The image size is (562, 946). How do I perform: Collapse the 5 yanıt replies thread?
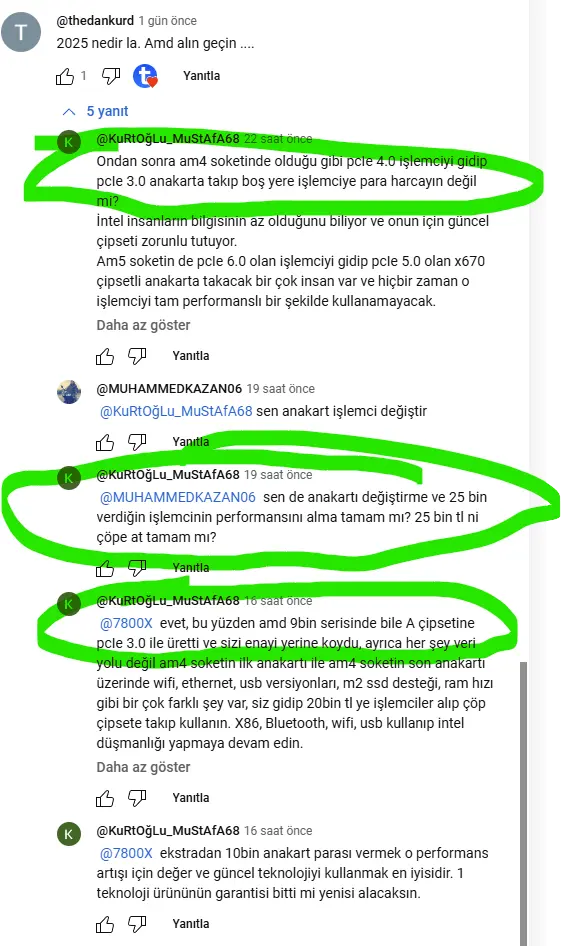point(96,111)
